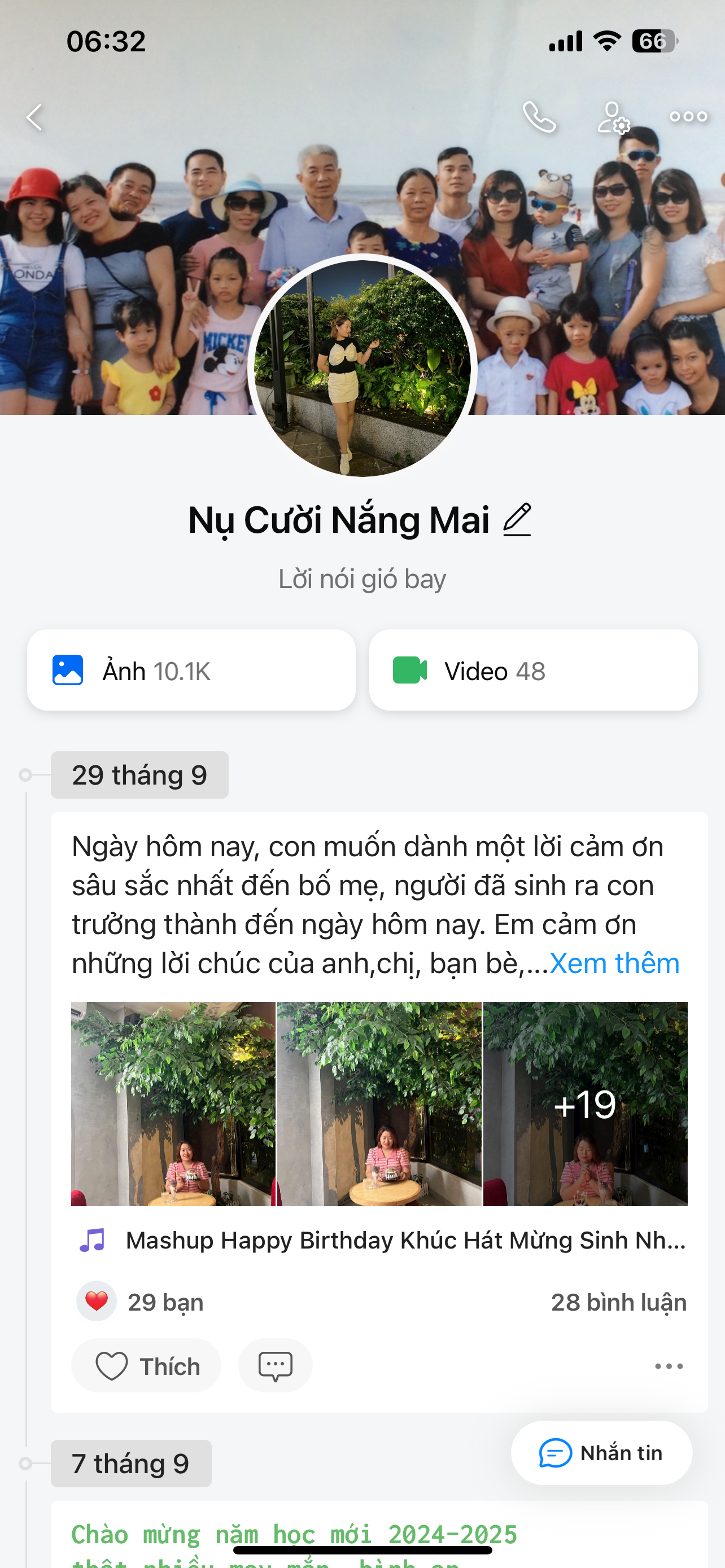Call this contact with the phone icon
This screenshot has width=725, height=1568.
click(539, 117)
